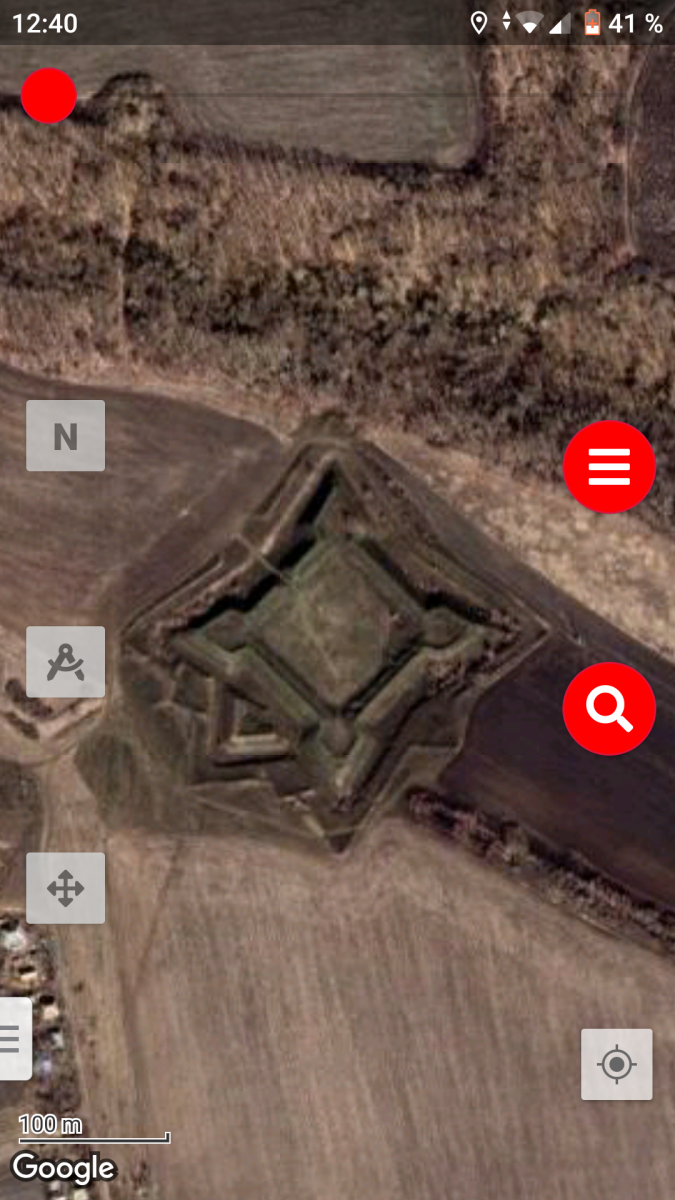Tap the red record dot
This screenshot has height=1200, width=675.
coord(49,96)
